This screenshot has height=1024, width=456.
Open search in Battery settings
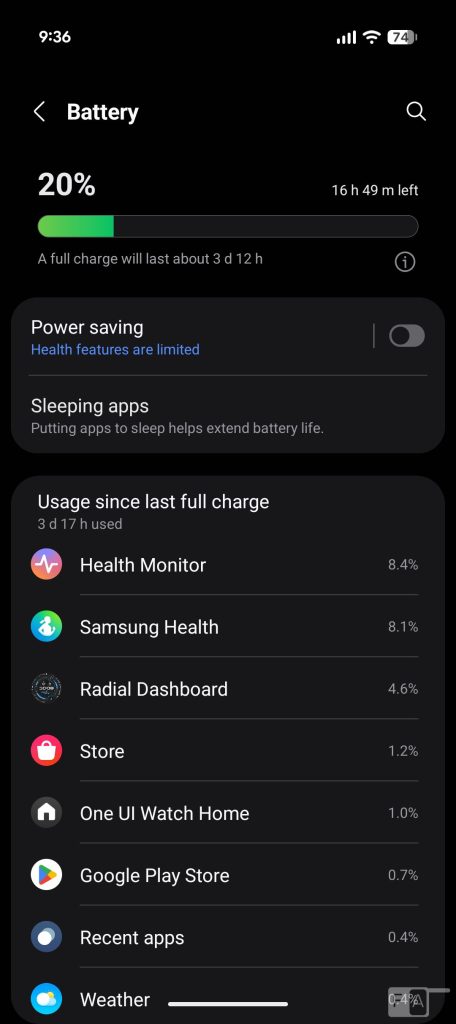(416, 112)
